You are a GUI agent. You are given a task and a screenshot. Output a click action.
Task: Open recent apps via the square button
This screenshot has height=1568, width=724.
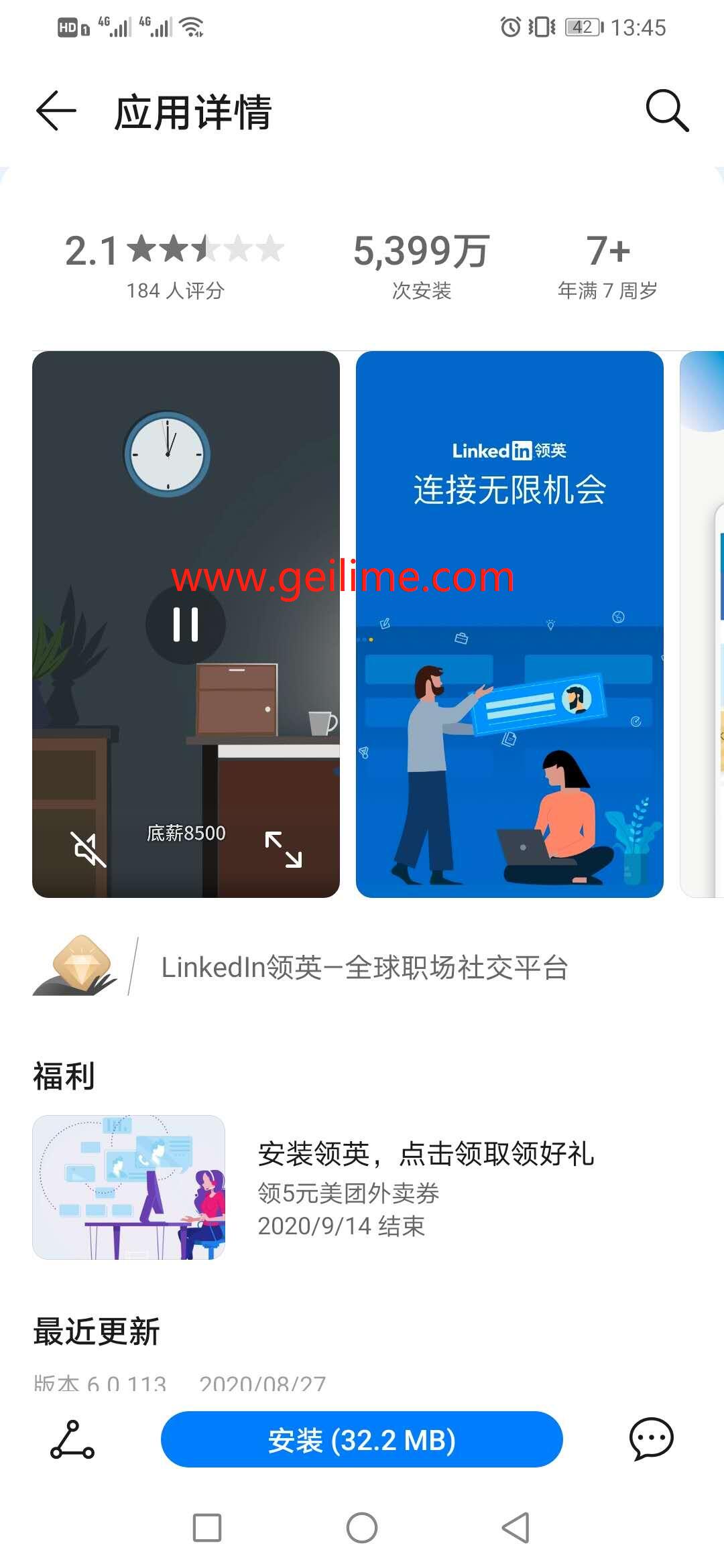pyautogui.click(x=207, y=1528)
